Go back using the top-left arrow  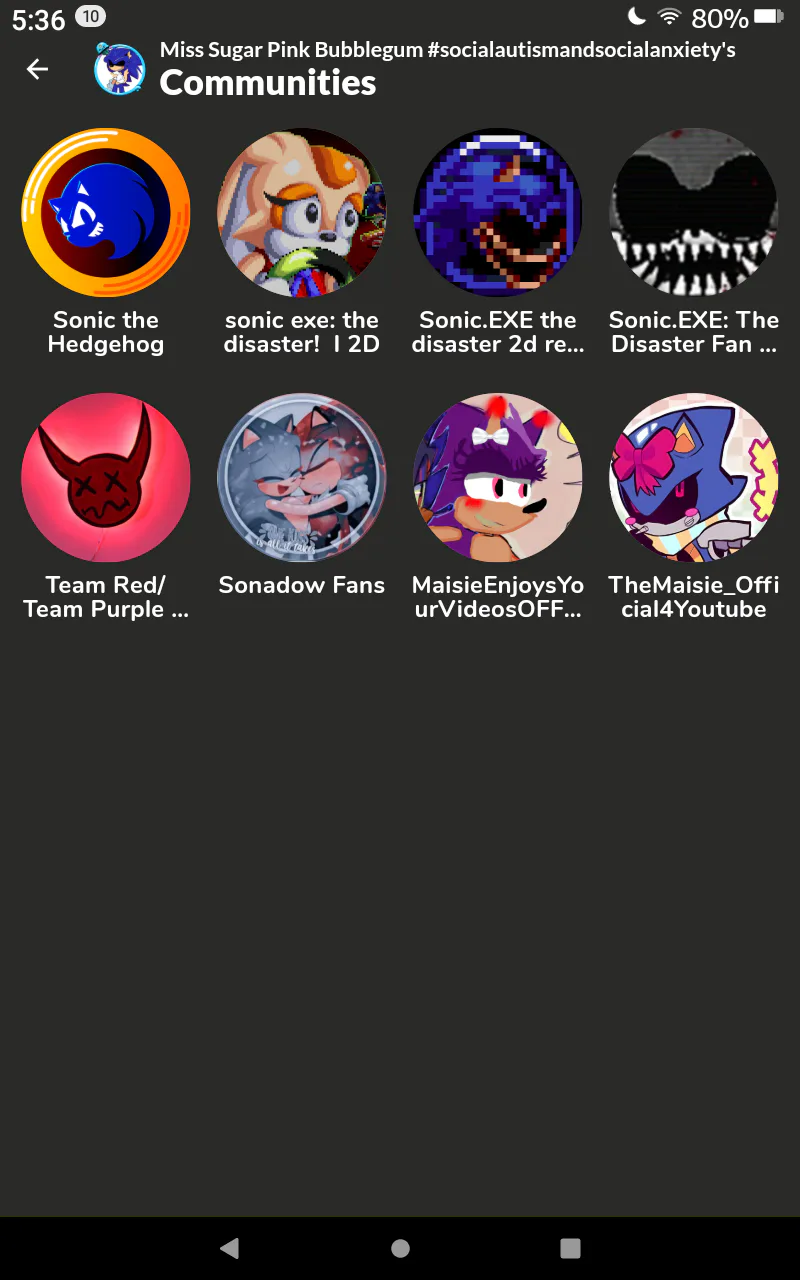37,69
